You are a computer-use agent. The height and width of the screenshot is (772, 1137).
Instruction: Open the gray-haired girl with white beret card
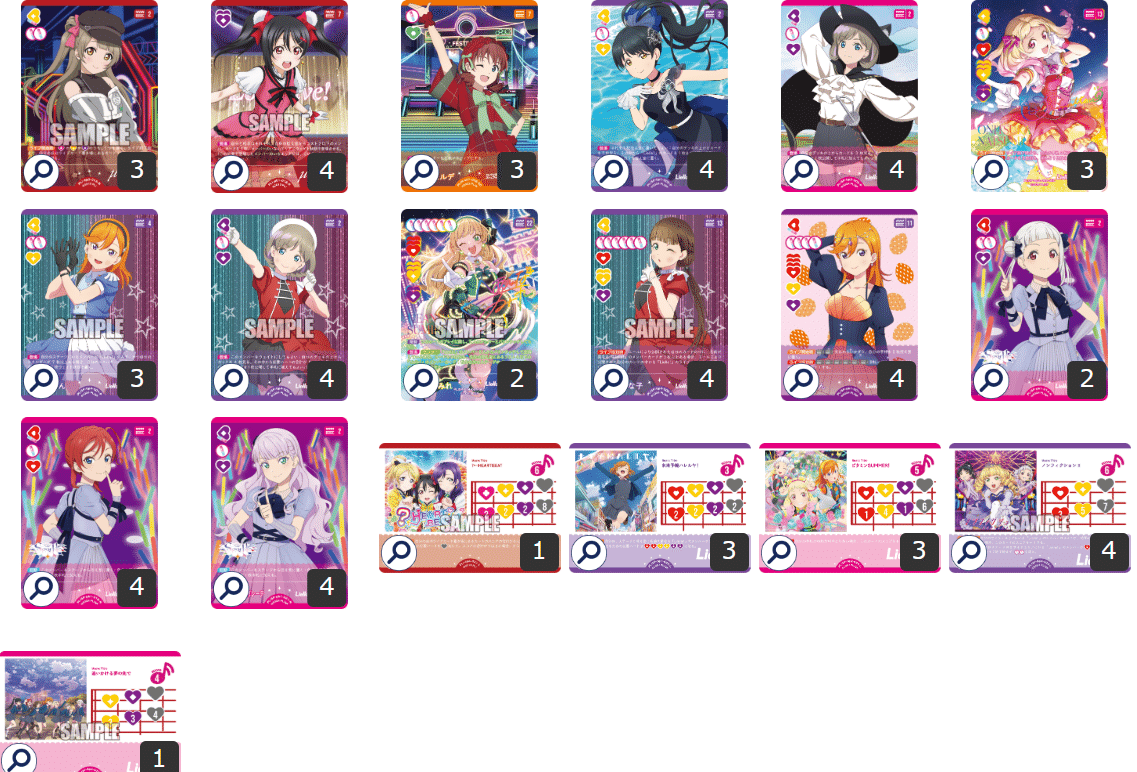230,380
